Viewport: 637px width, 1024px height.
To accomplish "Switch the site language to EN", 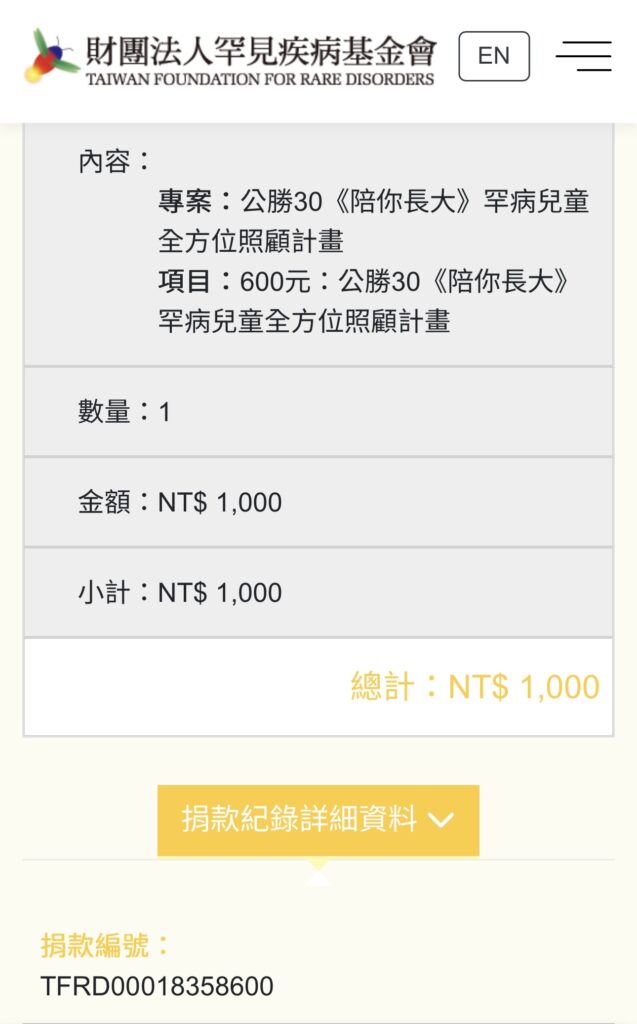I will [x=493, y=56].
